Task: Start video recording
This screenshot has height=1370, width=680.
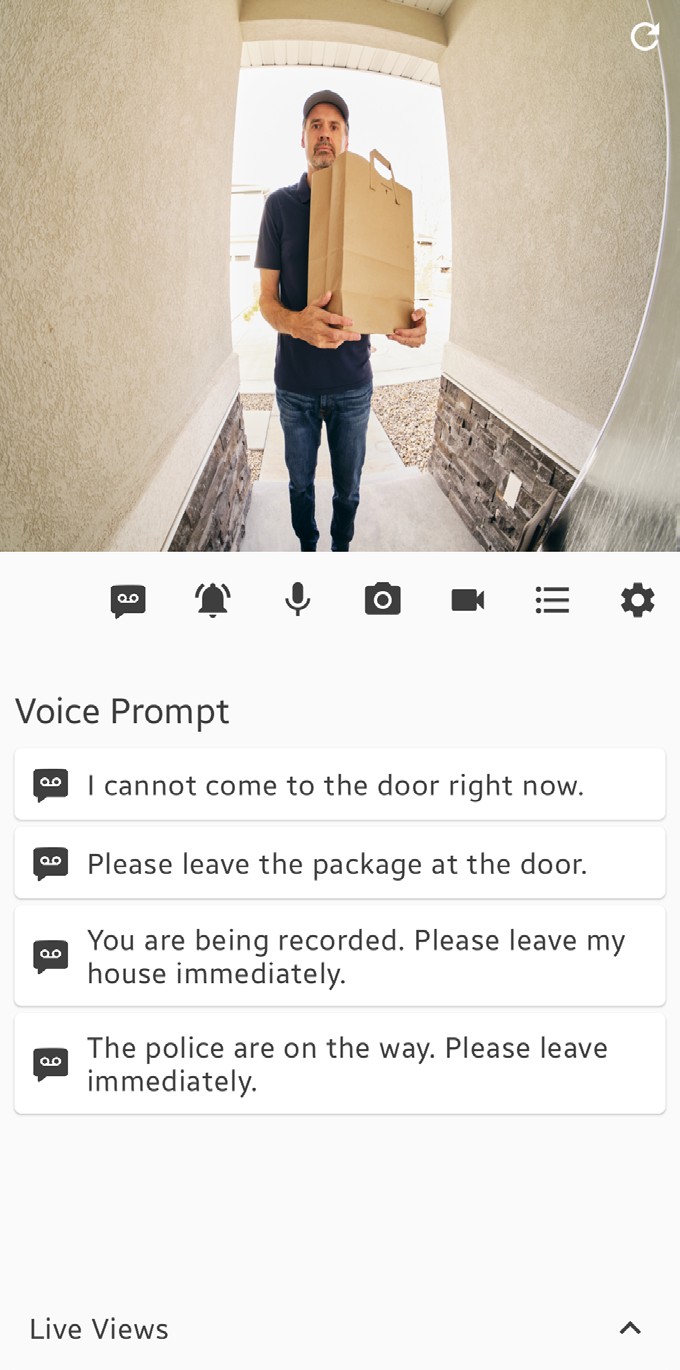Action: [x=467, y=600]
